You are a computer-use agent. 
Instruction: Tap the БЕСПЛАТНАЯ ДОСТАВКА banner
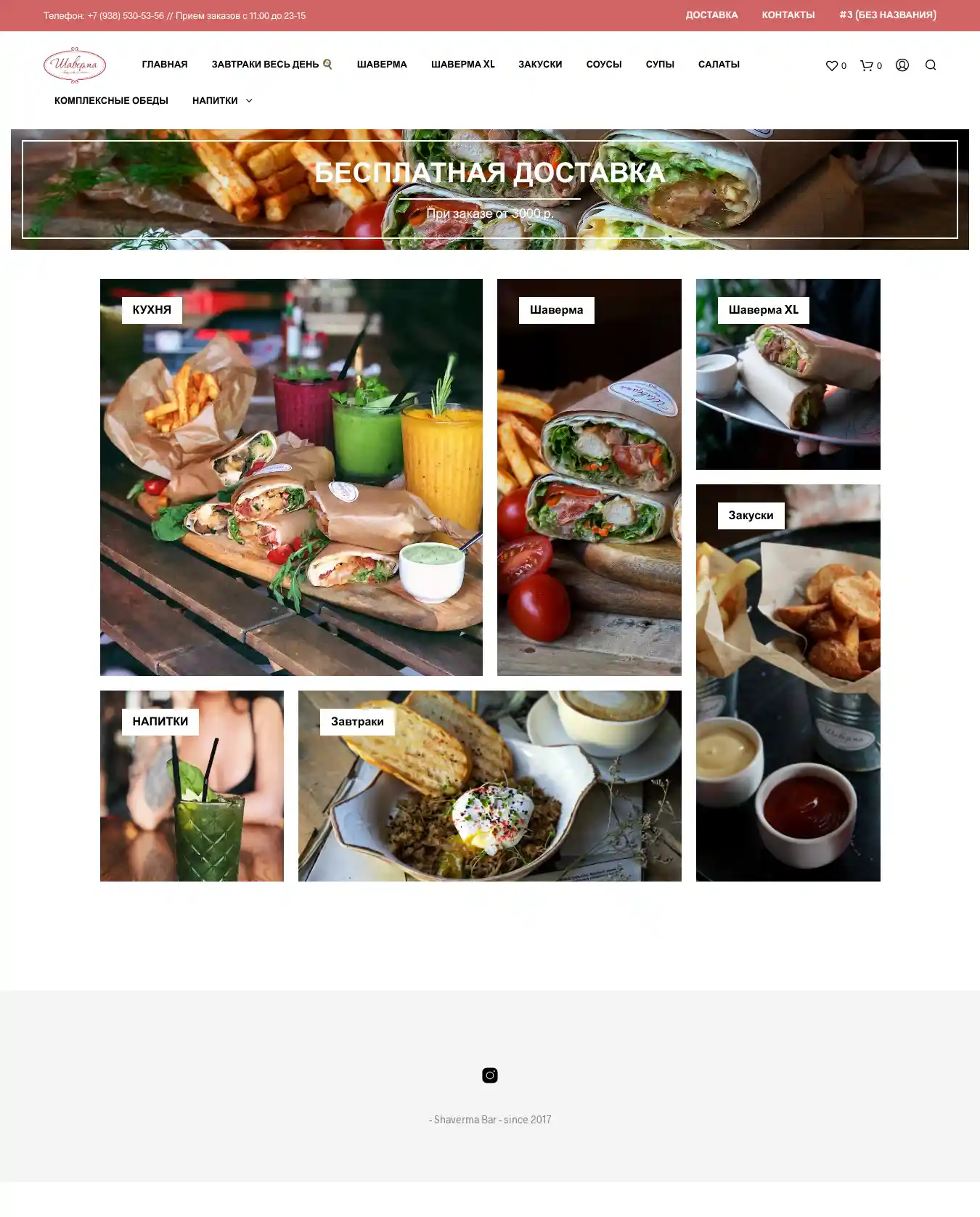click(x=489, y=189)
